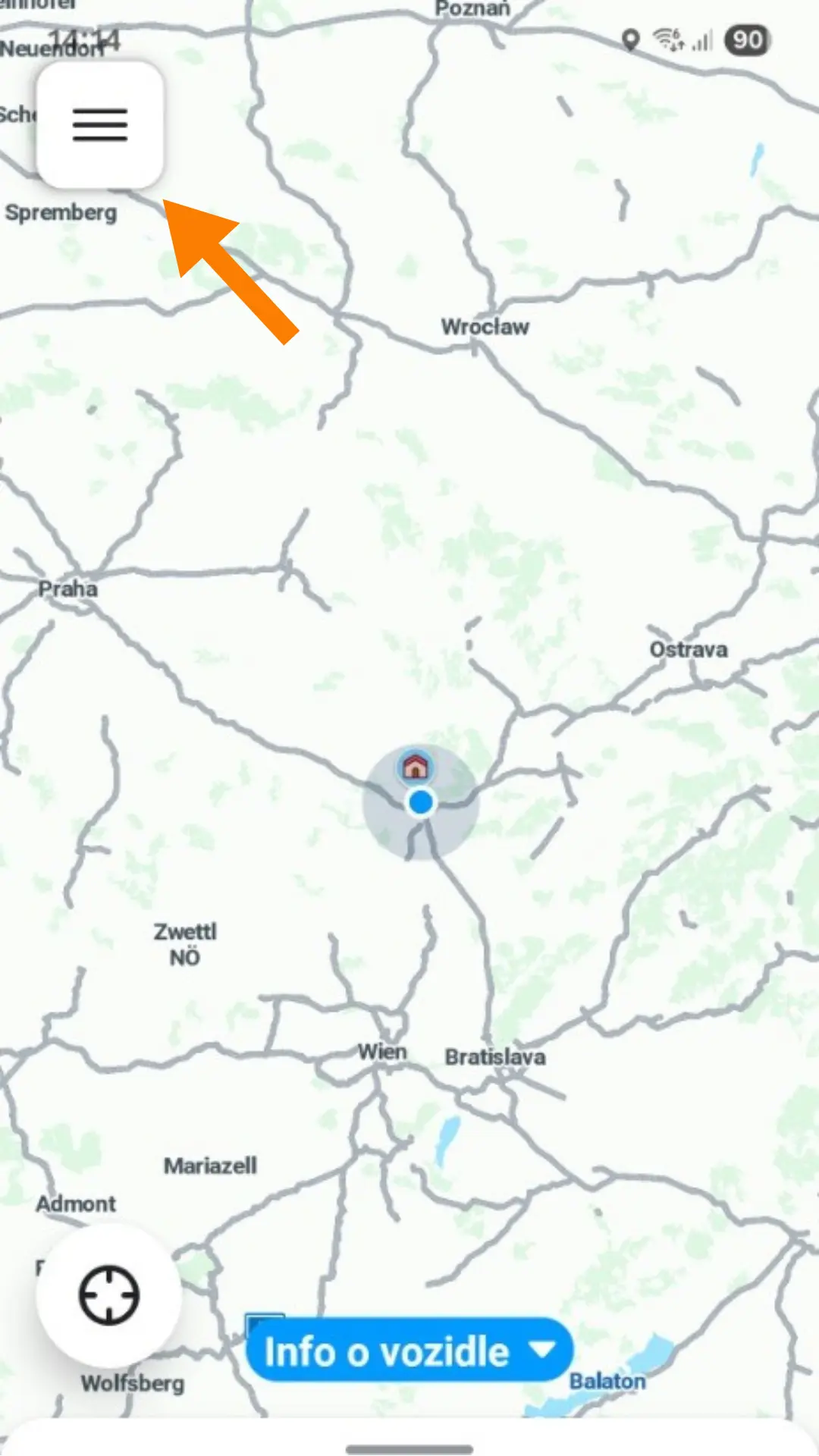
Task: Tap the home marker on the map
Action: (415, 767)
